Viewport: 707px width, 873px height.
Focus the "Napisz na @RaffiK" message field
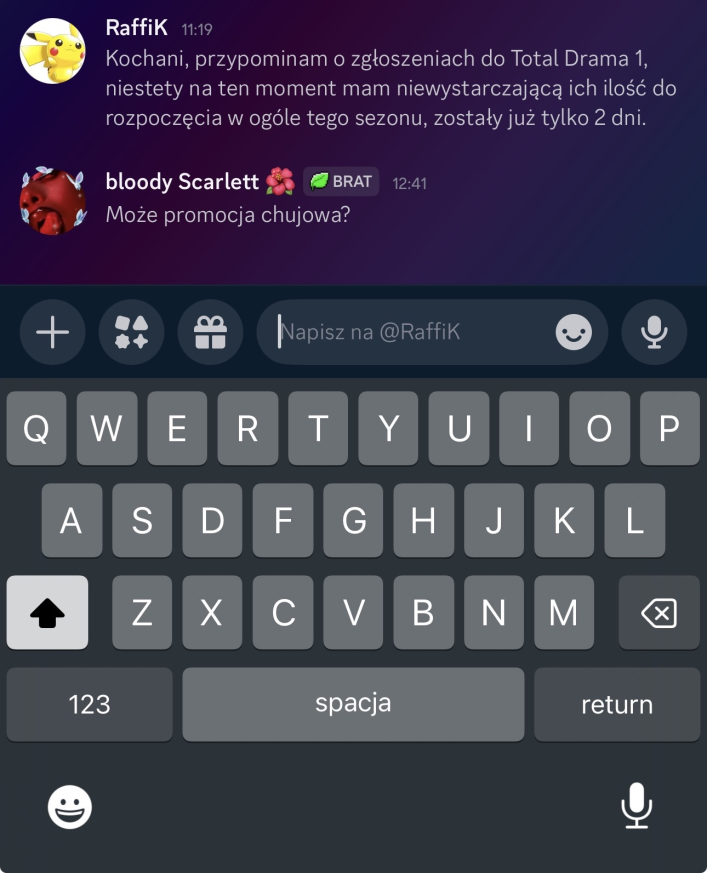(410, 332)
